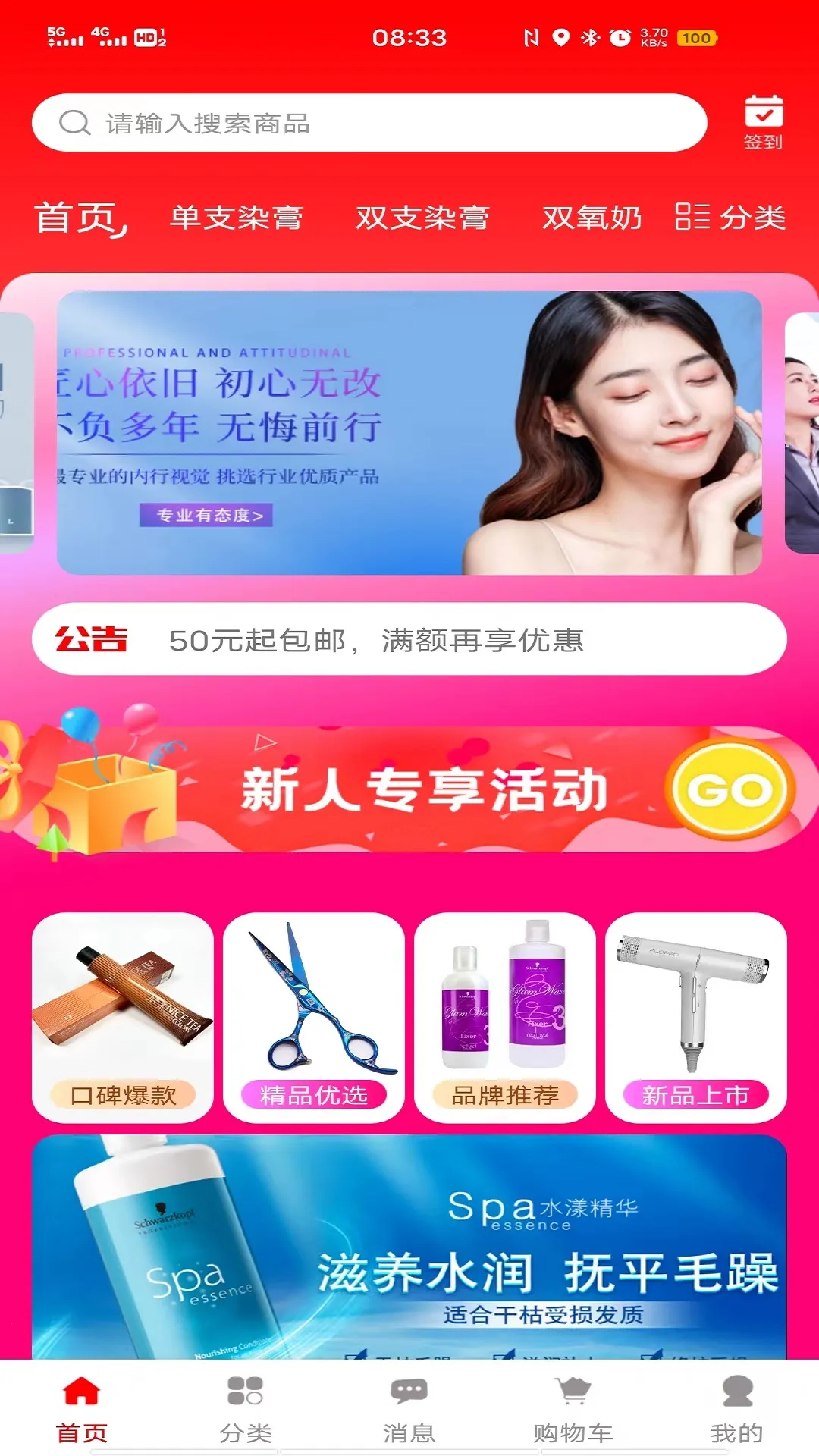This screenshot has width=819, height=1456.
Task: Tap the 首页 bottom navigation tab
Action: (x=82, y=1409)
